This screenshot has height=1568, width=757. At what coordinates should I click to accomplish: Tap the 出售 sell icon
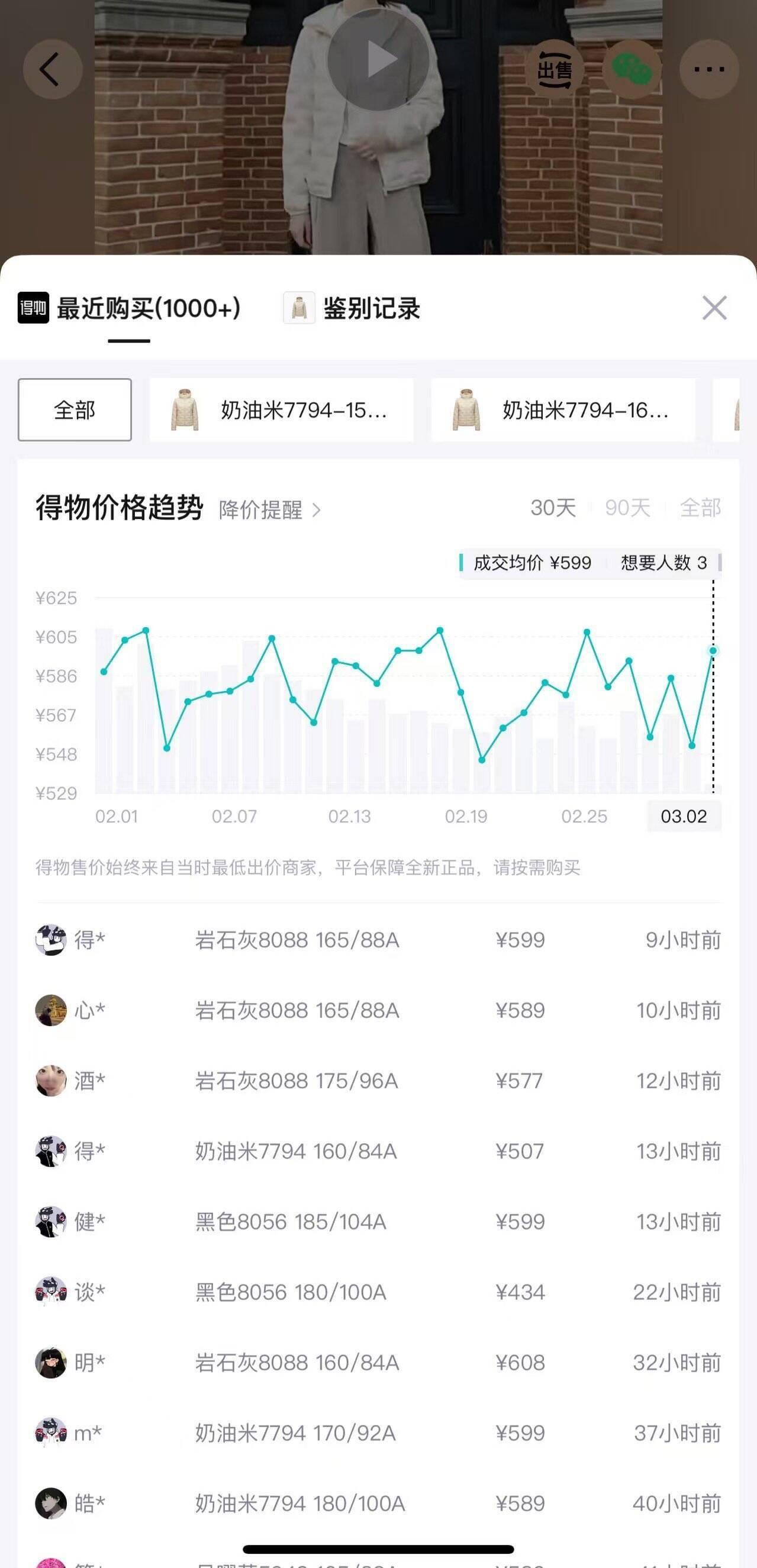pos(554,70)
